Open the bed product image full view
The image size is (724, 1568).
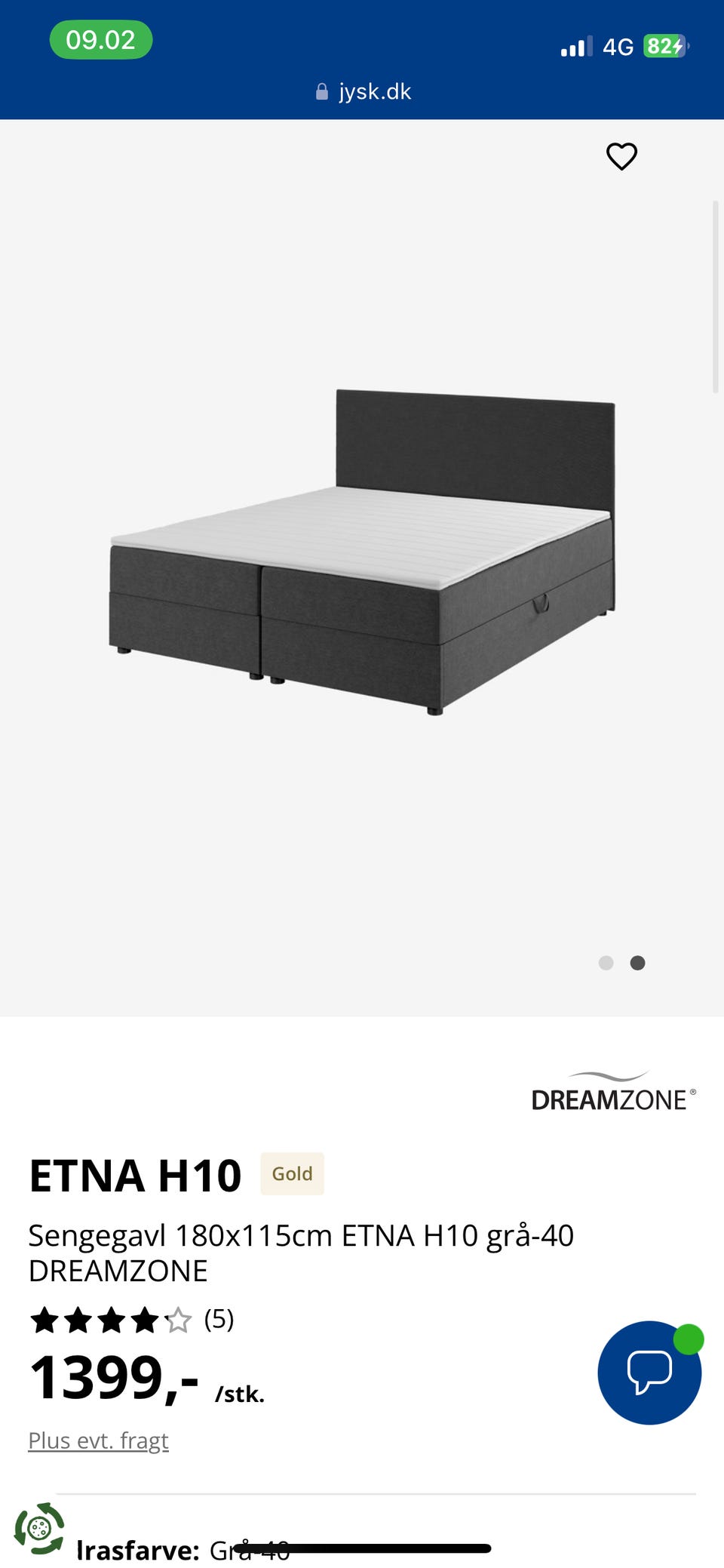362,551
